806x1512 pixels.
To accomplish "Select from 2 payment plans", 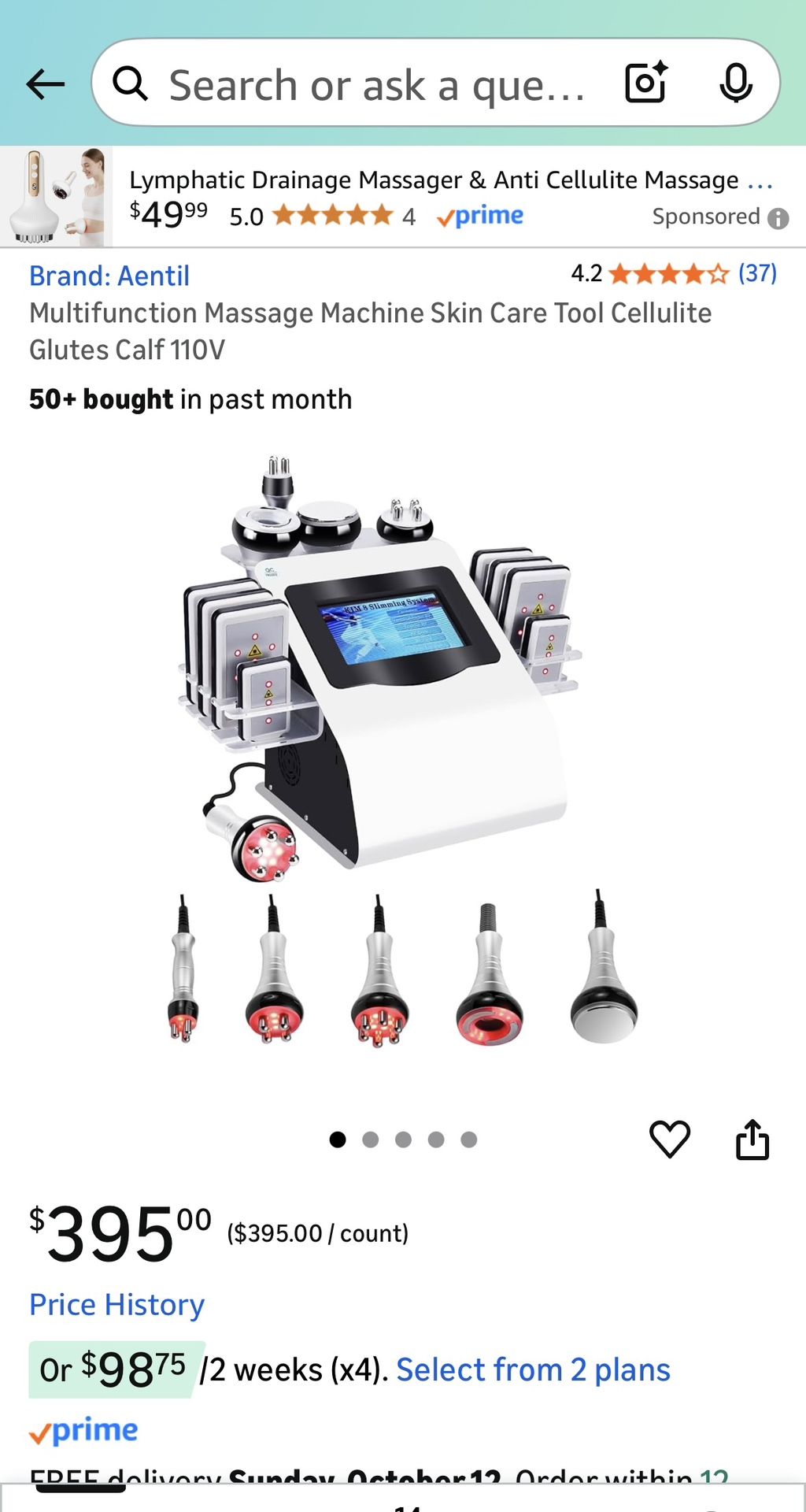I will tap(533, 1370).
